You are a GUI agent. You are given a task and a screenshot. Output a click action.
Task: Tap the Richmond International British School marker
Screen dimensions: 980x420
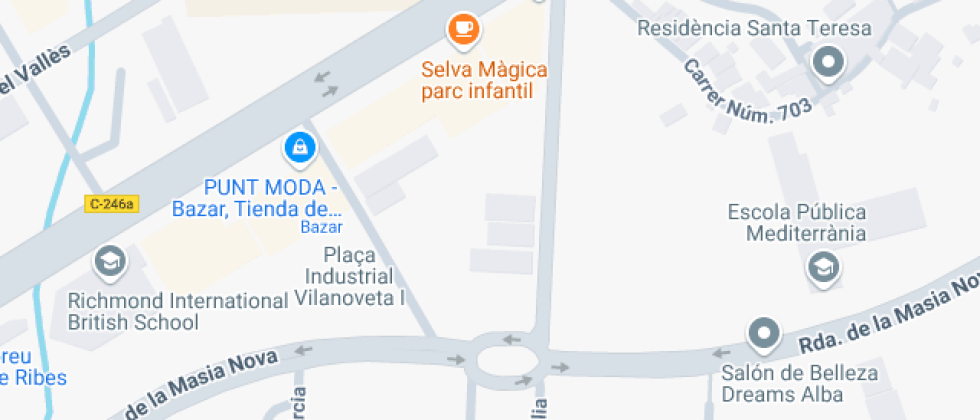tap(108, 263)
